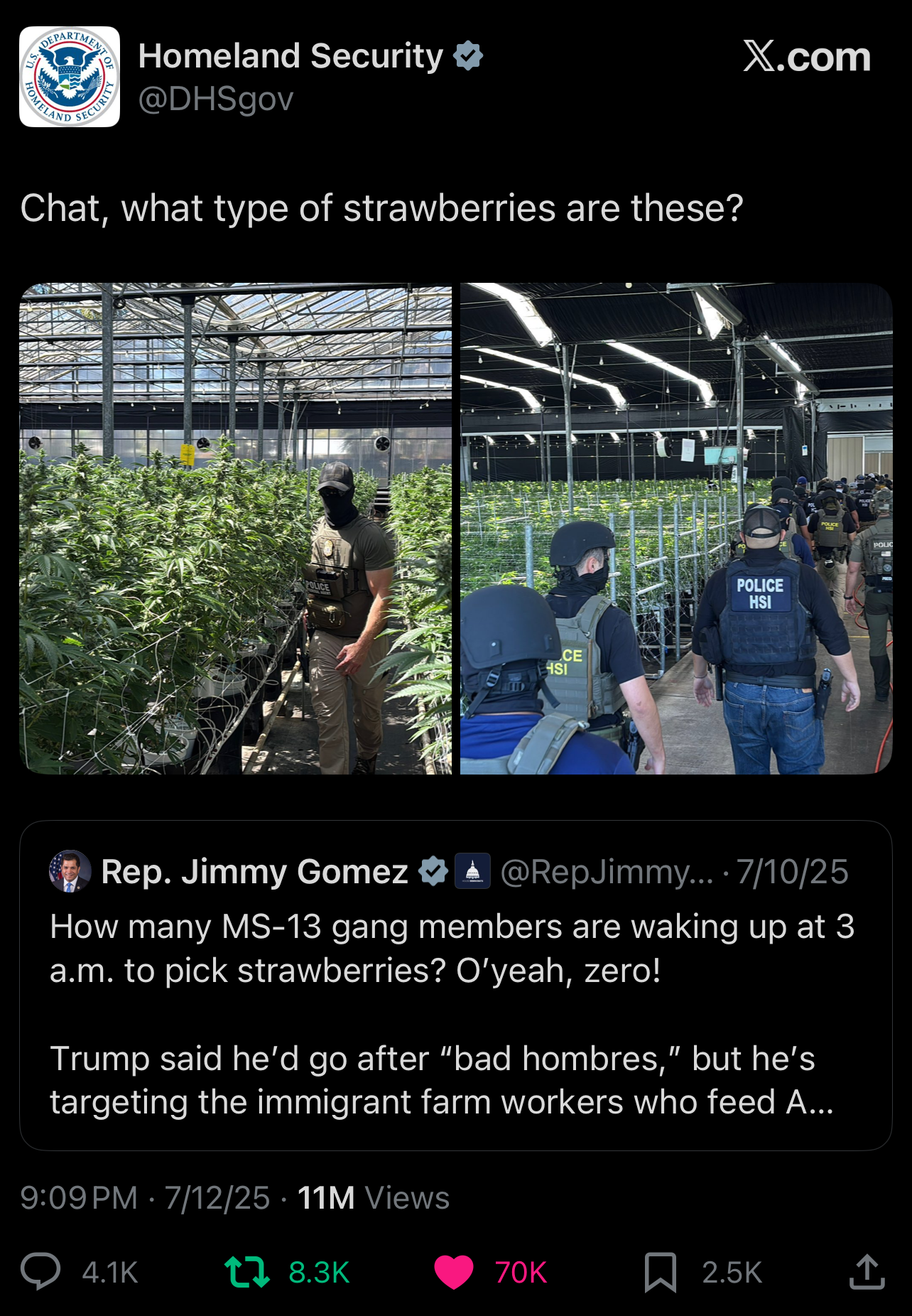Tap the @DHSgov account name
Viewport: 912px width, 1316px height.
click(x=216, y=99)
